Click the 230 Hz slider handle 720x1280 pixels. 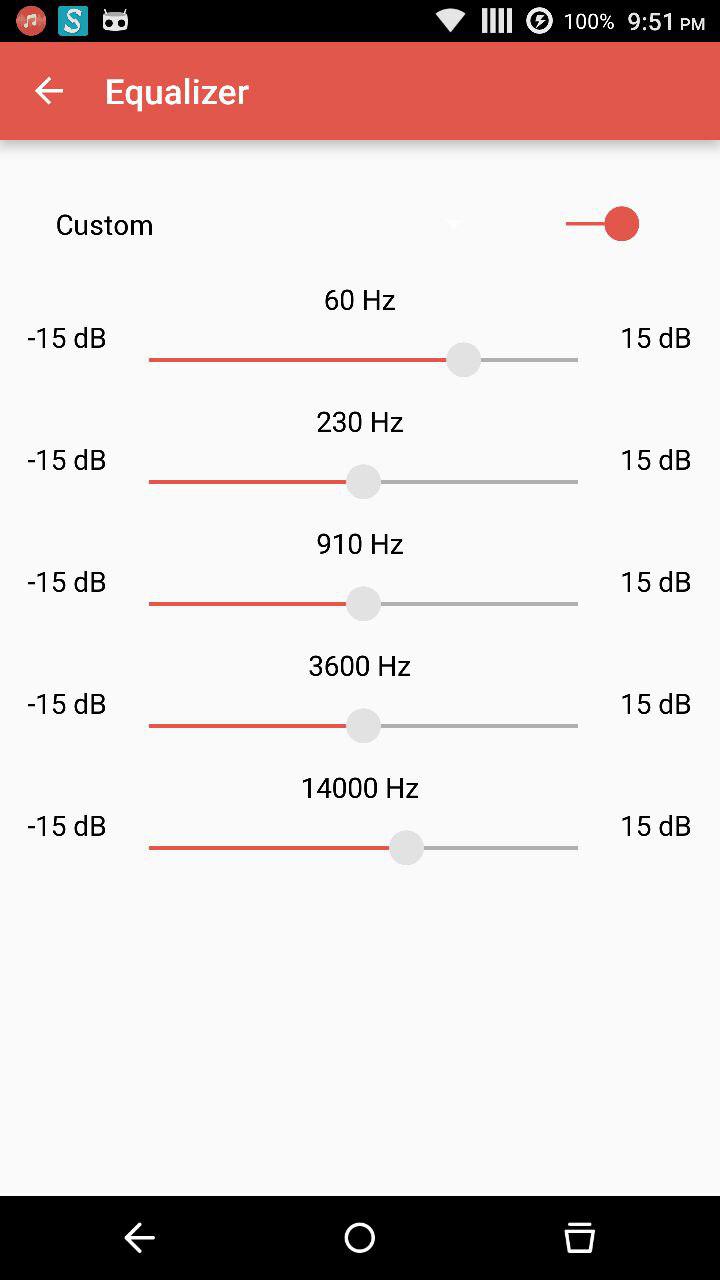coord(362,481)
